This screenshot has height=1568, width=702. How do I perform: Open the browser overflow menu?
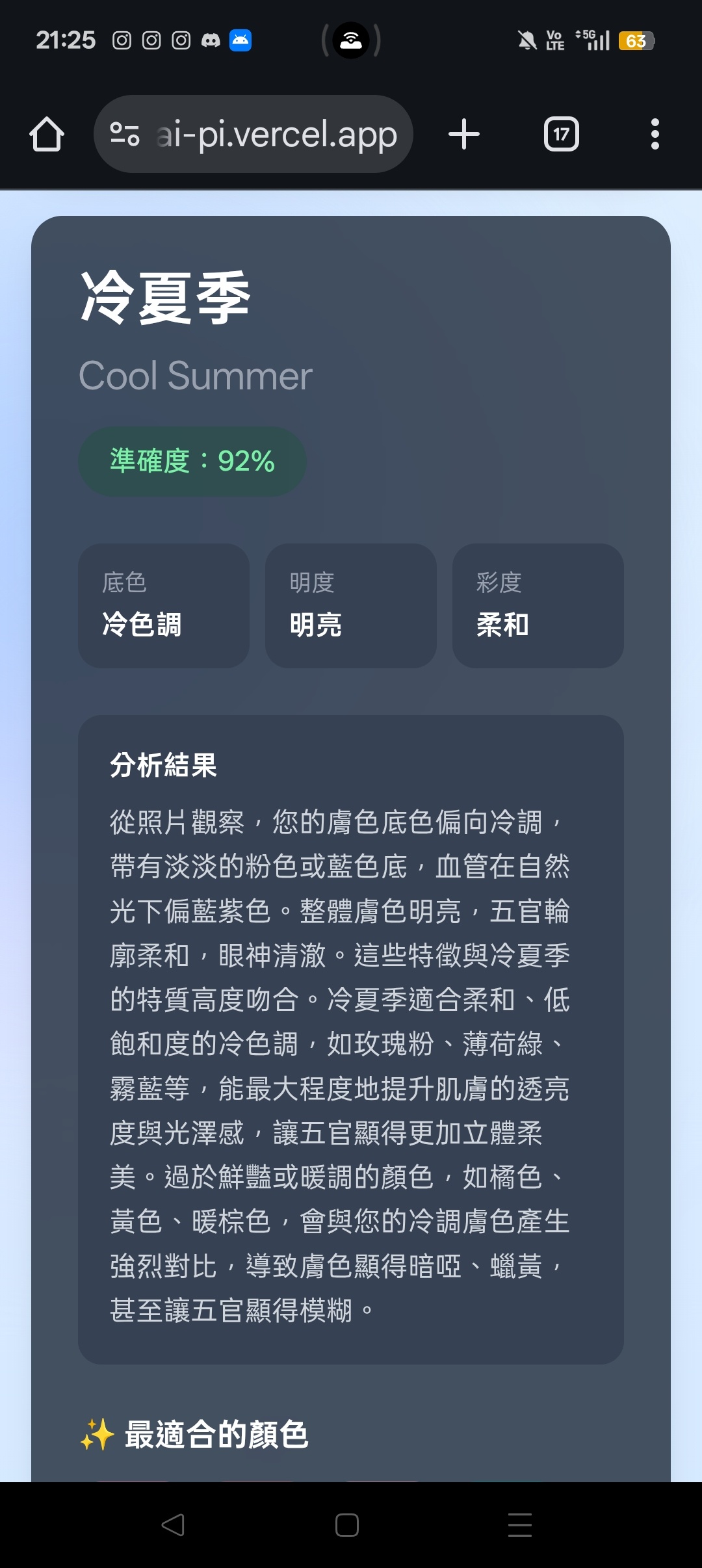[x=655, y=135]
